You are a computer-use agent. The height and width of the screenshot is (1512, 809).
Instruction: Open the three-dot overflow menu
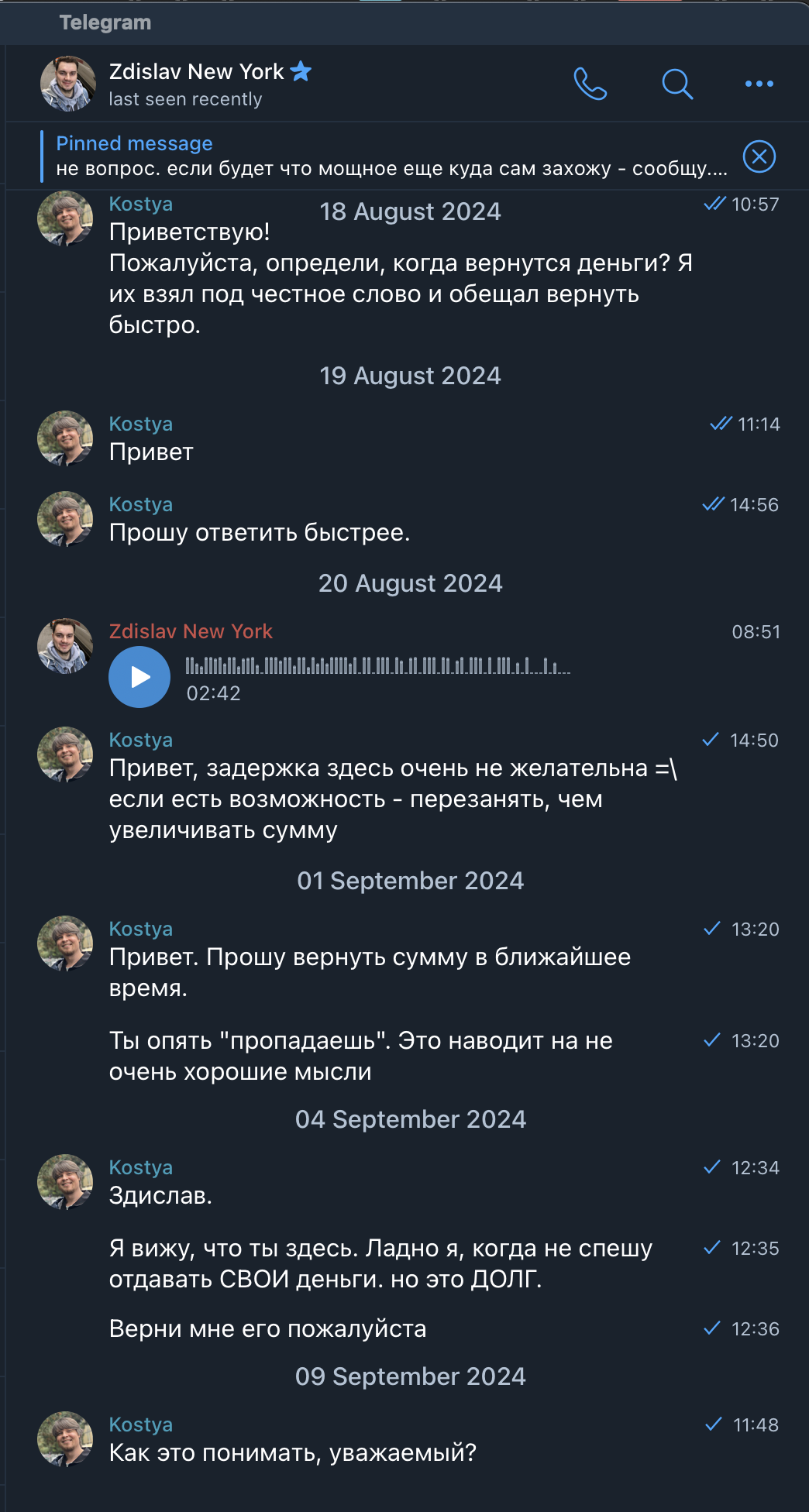pyautogui.click(x=759, y=84)
